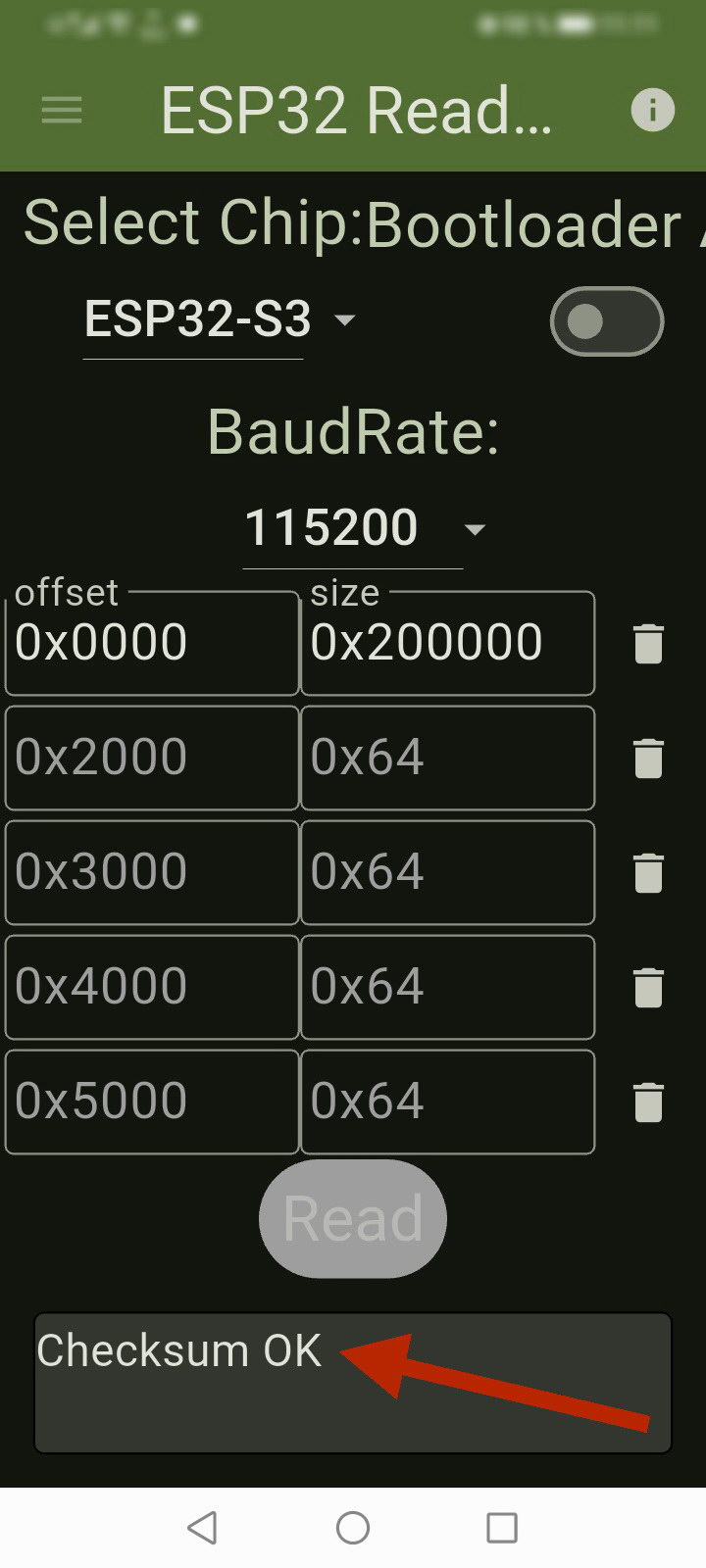Edit the 0x4000 offset field

click(x=152, y=987)
